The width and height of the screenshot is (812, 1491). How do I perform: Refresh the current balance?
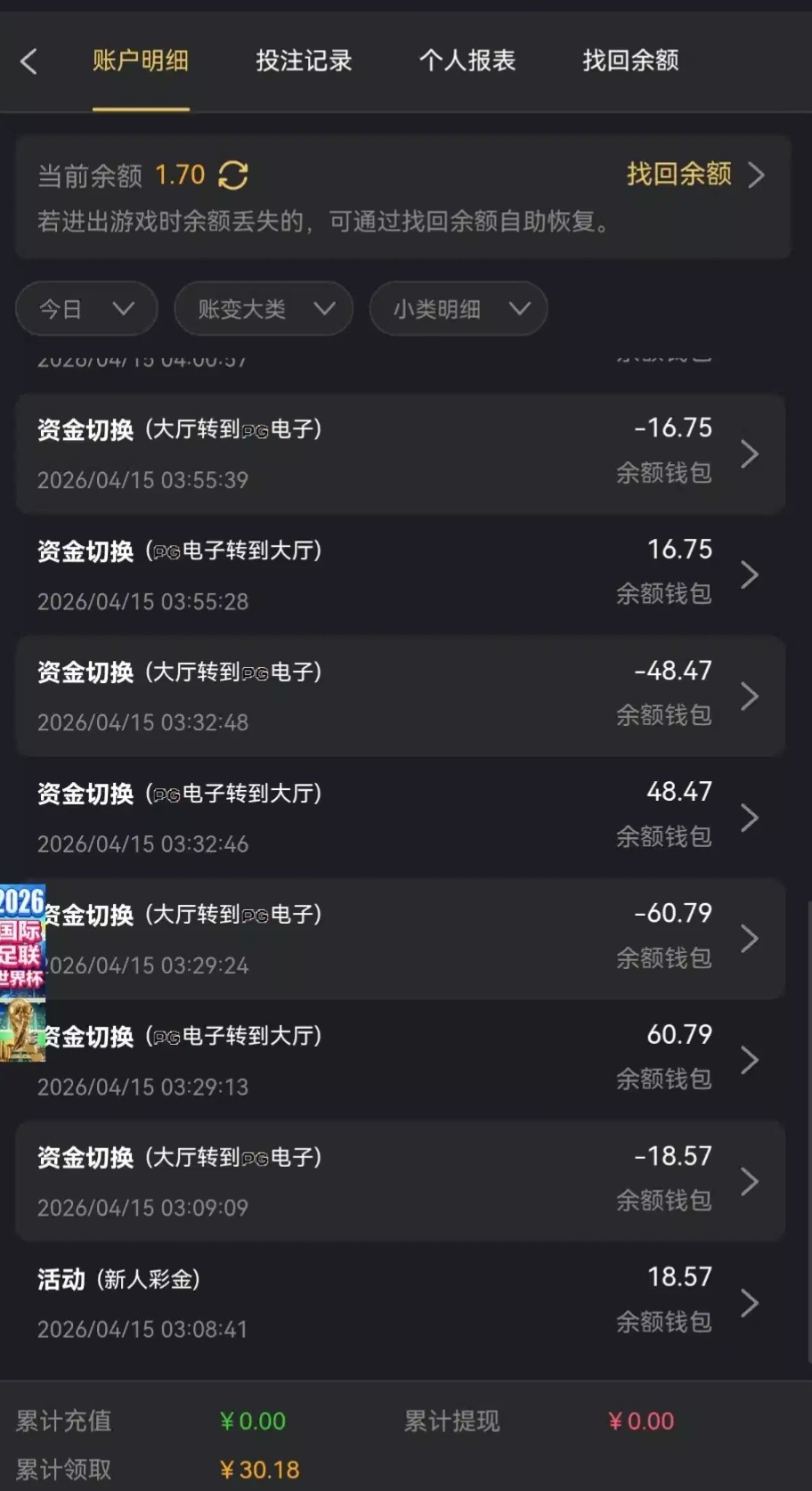pyautogui.click(x=233, y=175)
